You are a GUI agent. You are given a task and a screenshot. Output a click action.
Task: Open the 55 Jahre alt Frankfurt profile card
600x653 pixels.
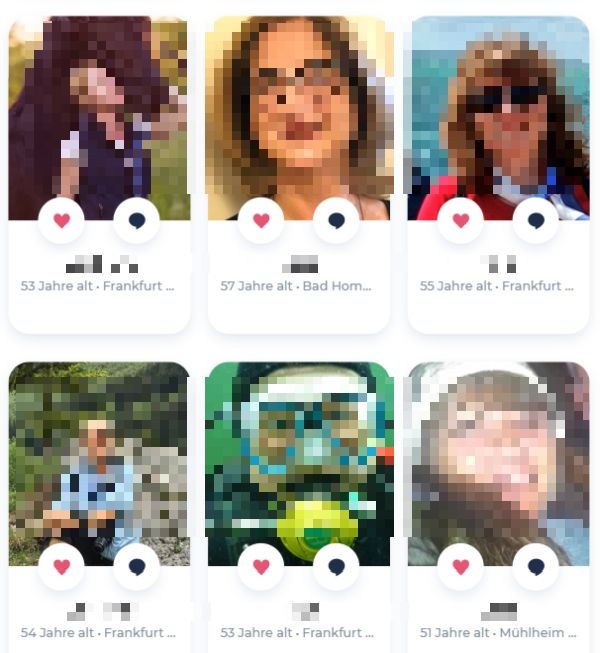click(498, 110)
